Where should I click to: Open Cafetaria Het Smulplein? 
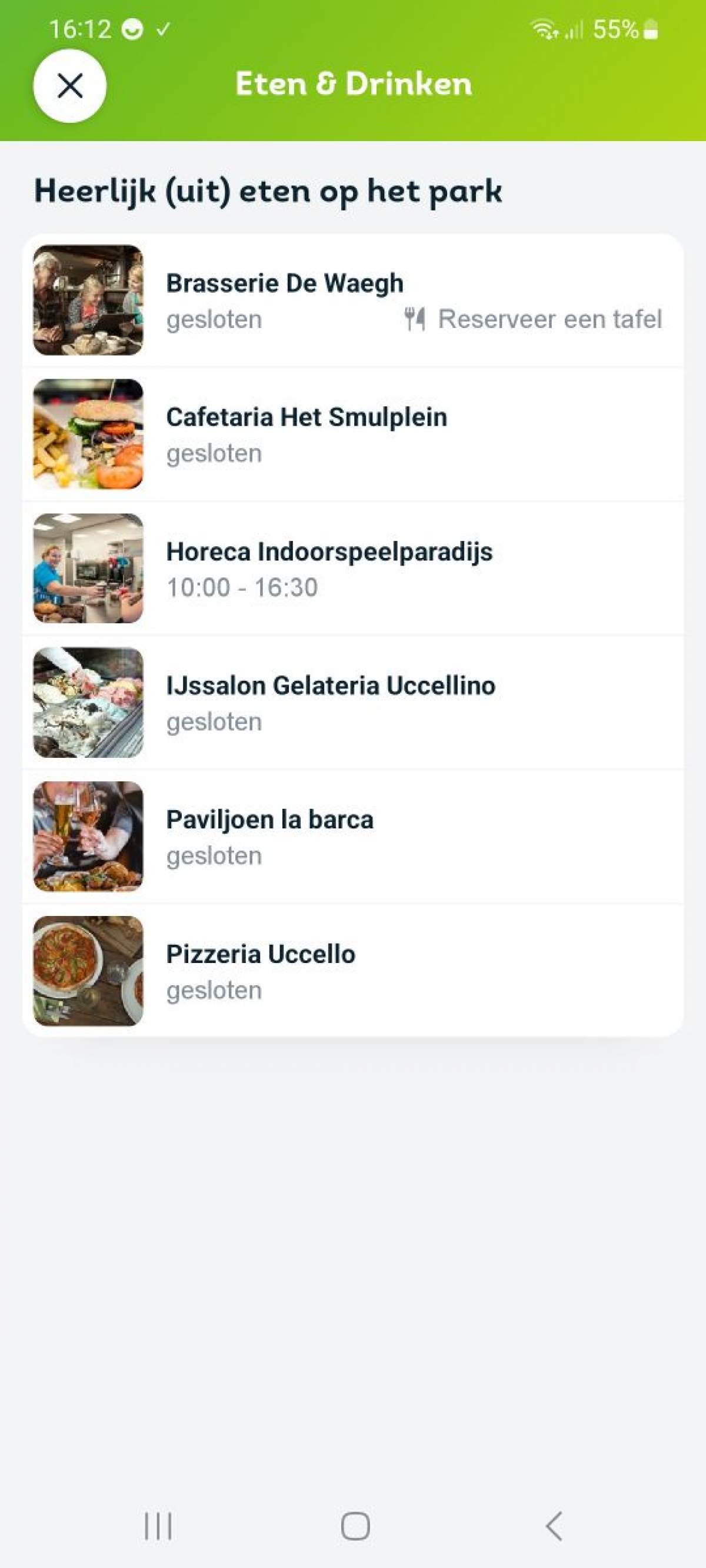pyautogui.click(x=352, y=434)
